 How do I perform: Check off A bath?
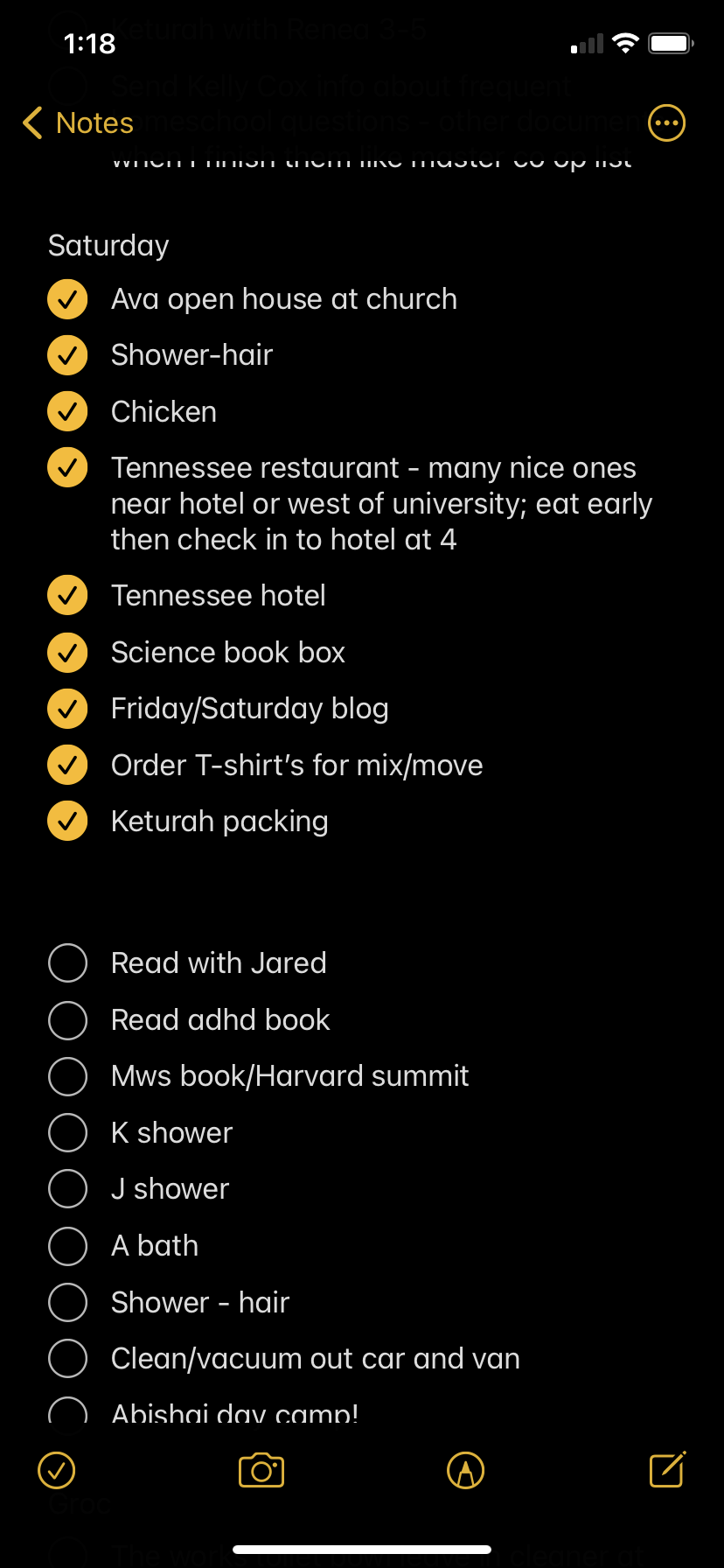[x=67, y=1246]
